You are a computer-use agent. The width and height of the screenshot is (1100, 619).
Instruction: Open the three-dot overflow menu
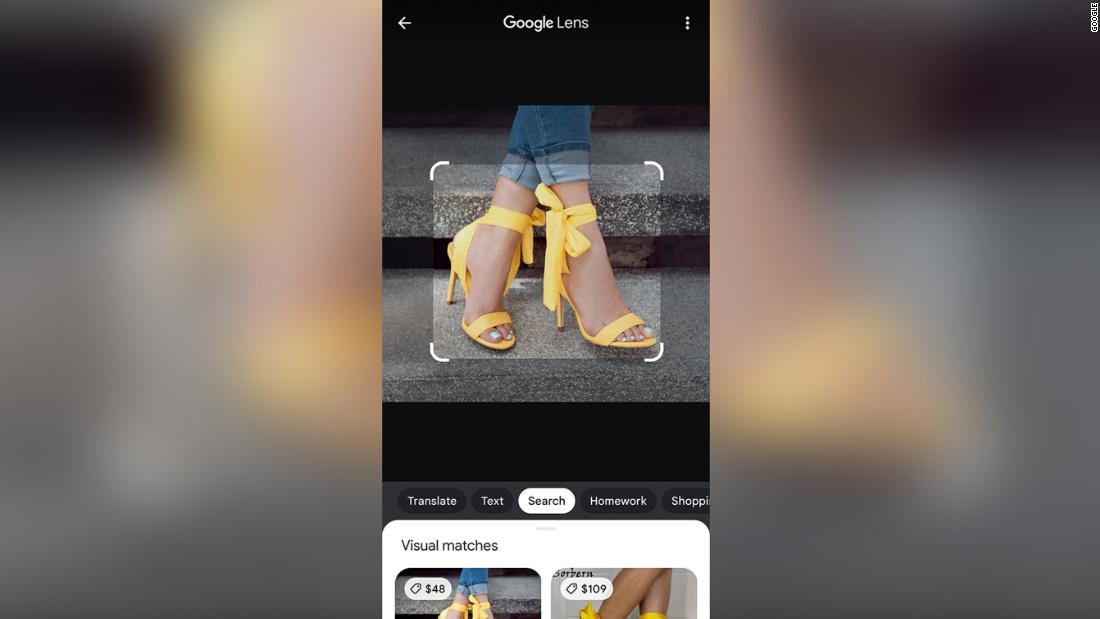(x=687, y=23)
